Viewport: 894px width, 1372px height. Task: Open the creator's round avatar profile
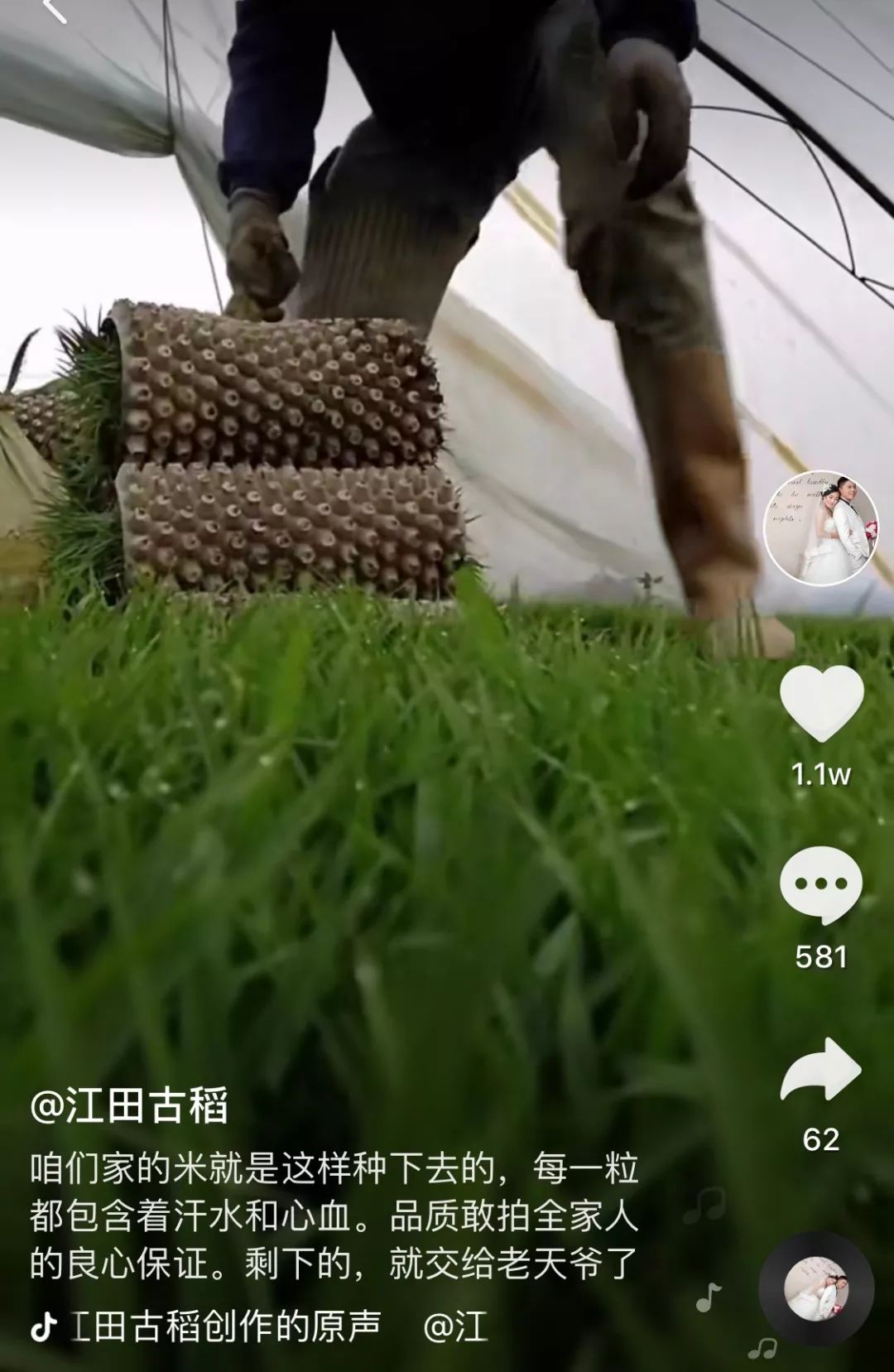820,528
